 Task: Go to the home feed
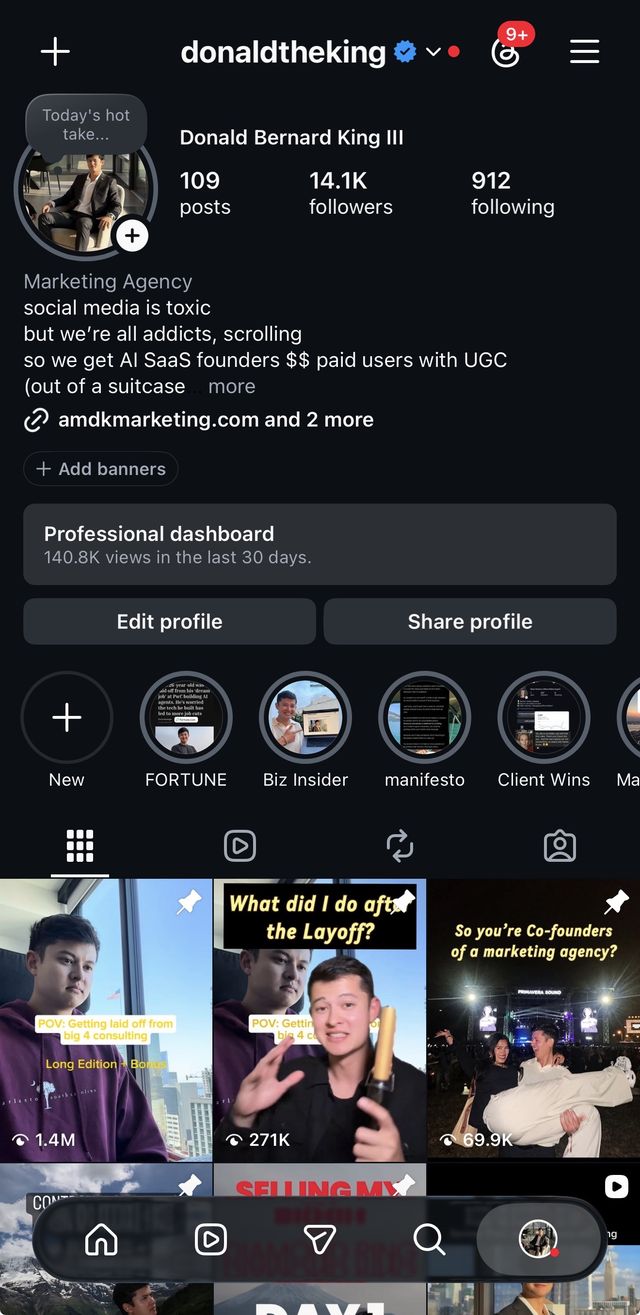coord(101,1240)
